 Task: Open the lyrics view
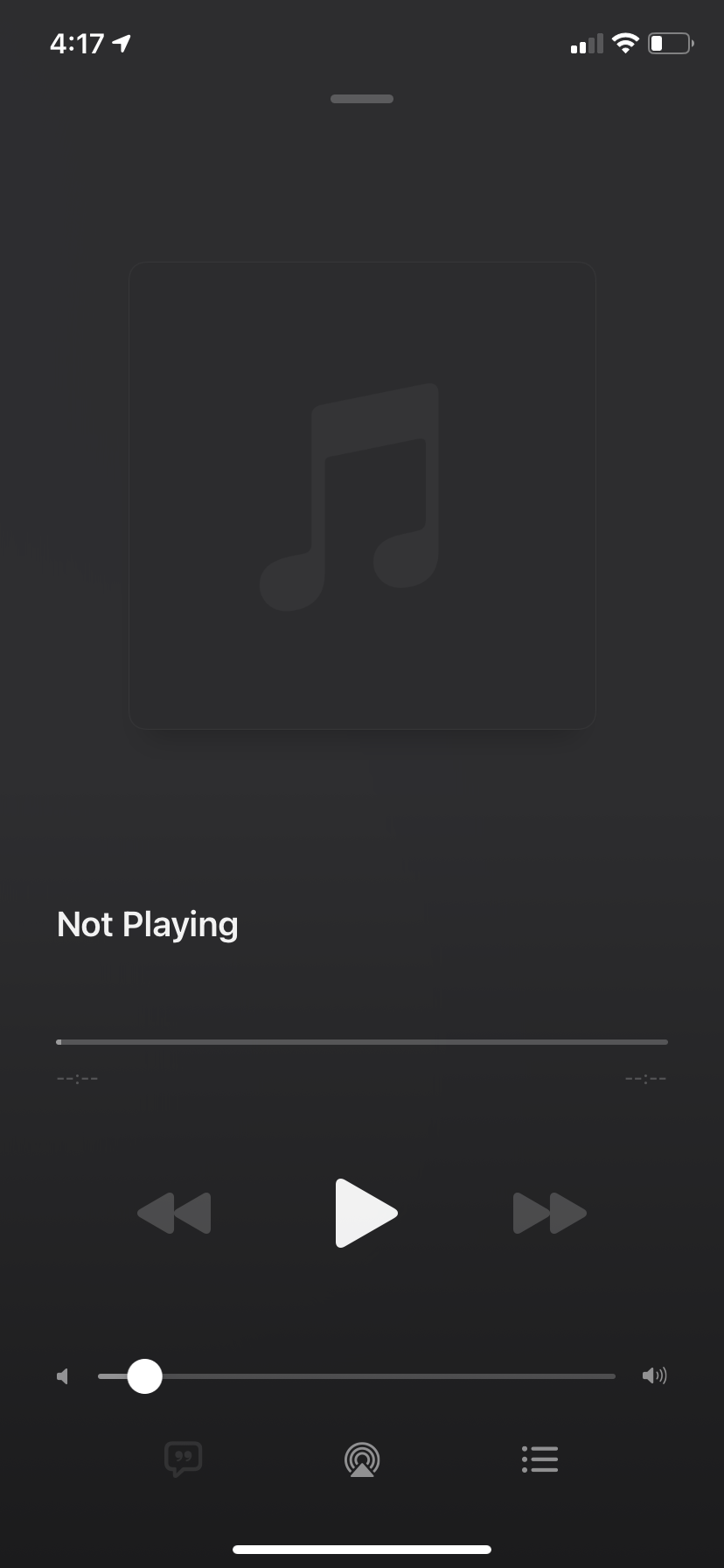(184, 1459)
